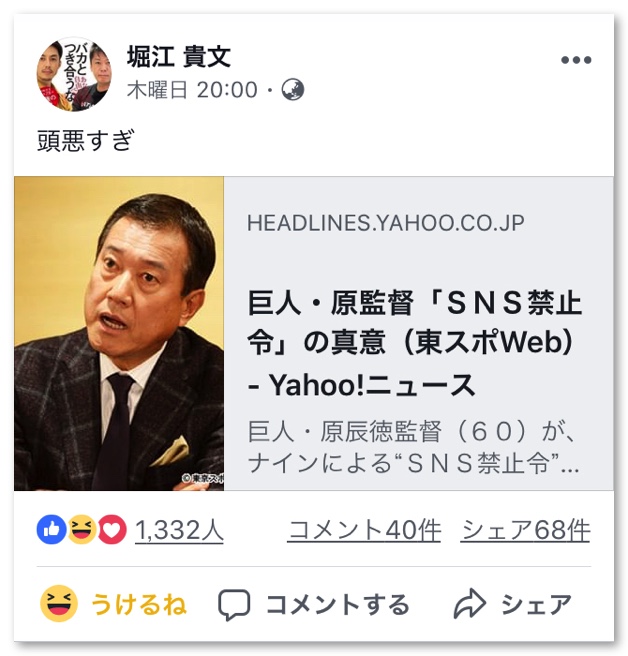Open 堀江 貴文's profile picture

point(74,74)
